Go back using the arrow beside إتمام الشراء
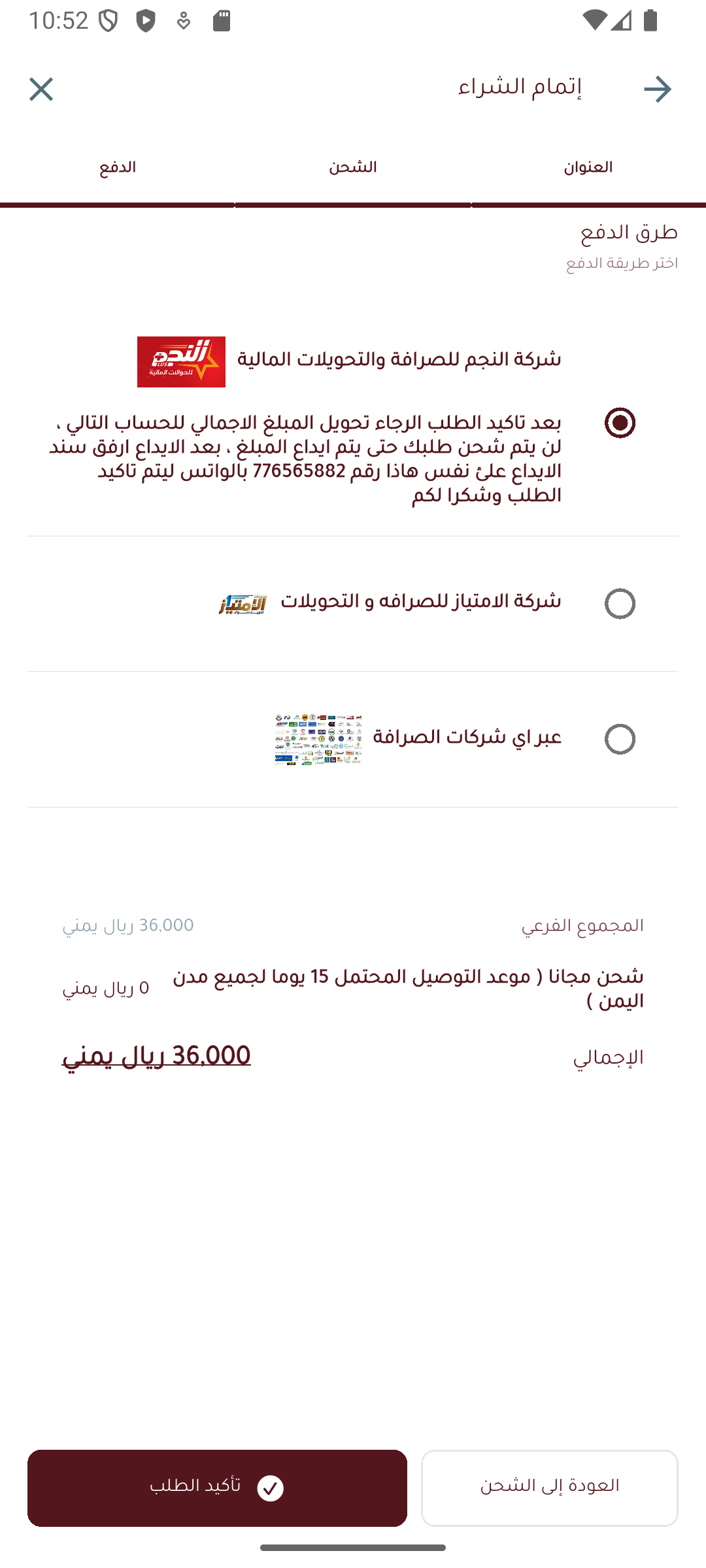 pos(657,90)
